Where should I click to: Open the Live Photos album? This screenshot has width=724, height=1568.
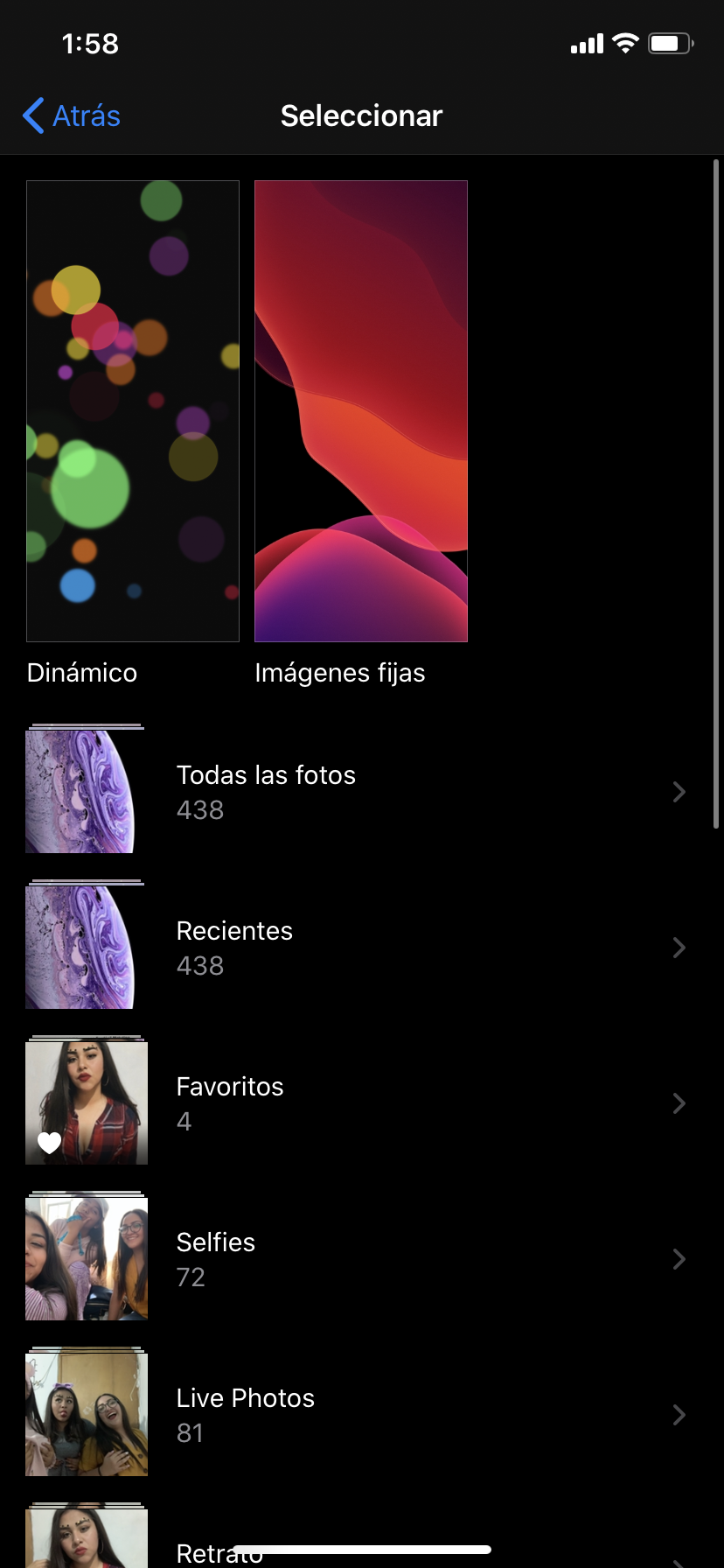coord(350,1415)
